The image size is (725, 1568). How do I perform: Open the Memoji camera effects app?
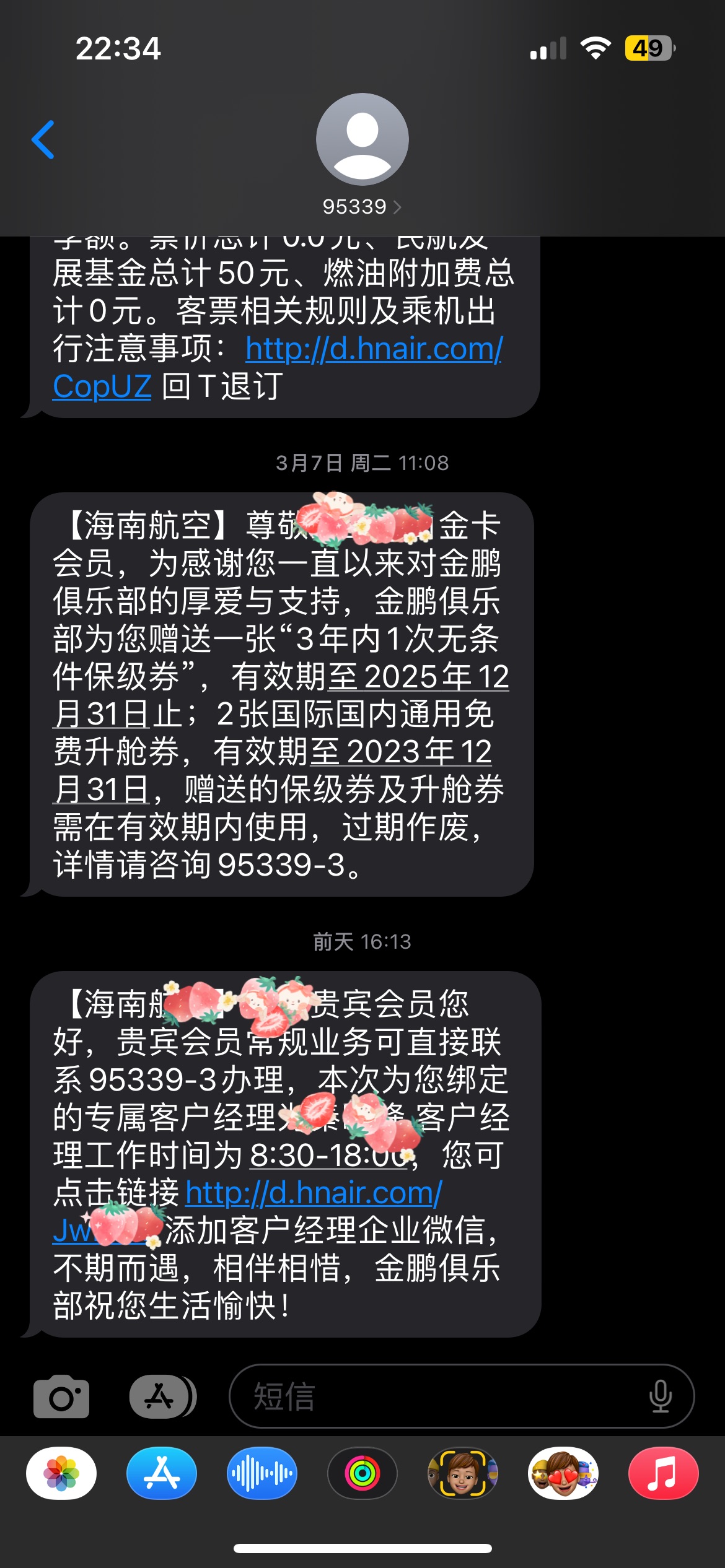point(463,1473)
